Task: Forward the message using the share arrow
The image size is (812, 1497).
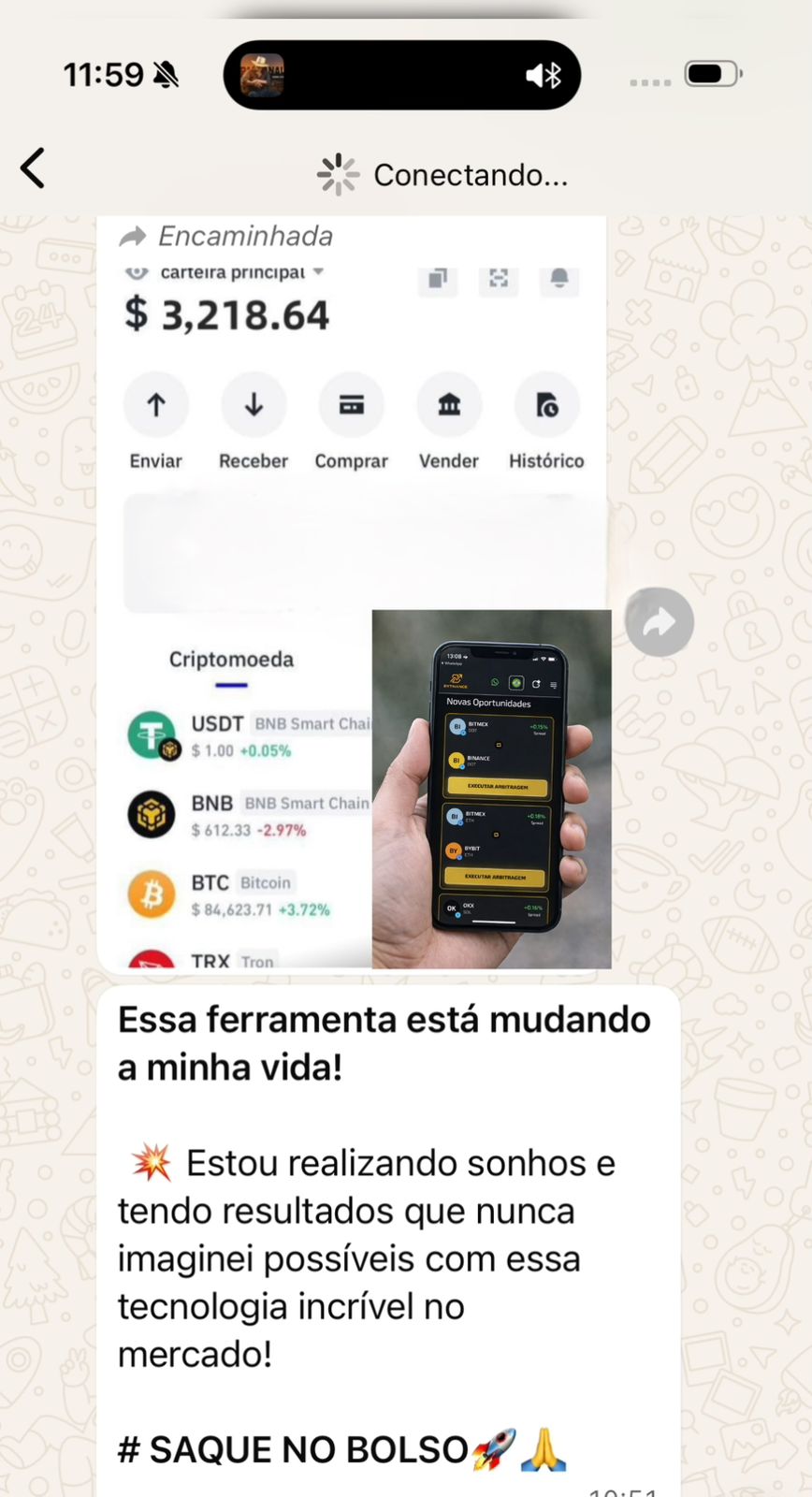Action: [x=660, y=621]
